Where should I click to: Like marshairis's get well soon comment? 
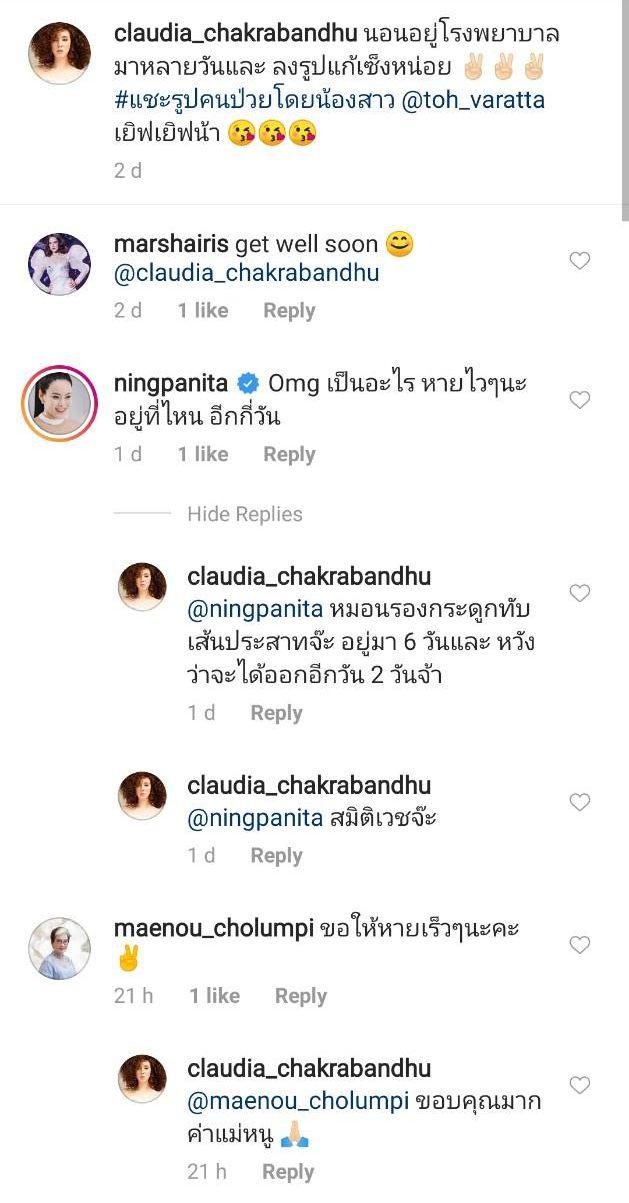(x=579, y=261)
